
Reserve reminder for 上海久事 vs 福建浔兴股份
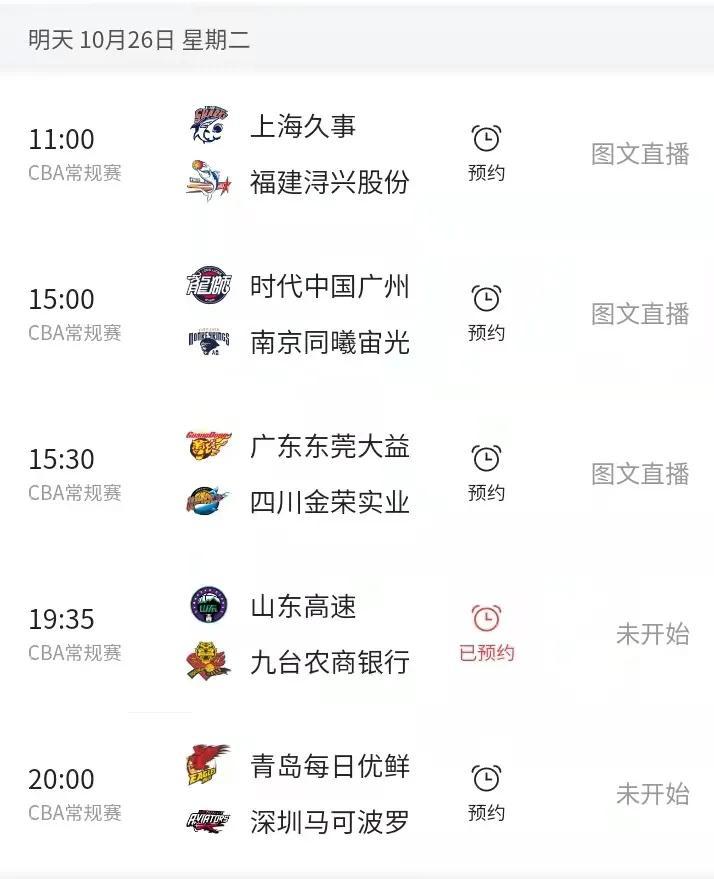(486, 151)
